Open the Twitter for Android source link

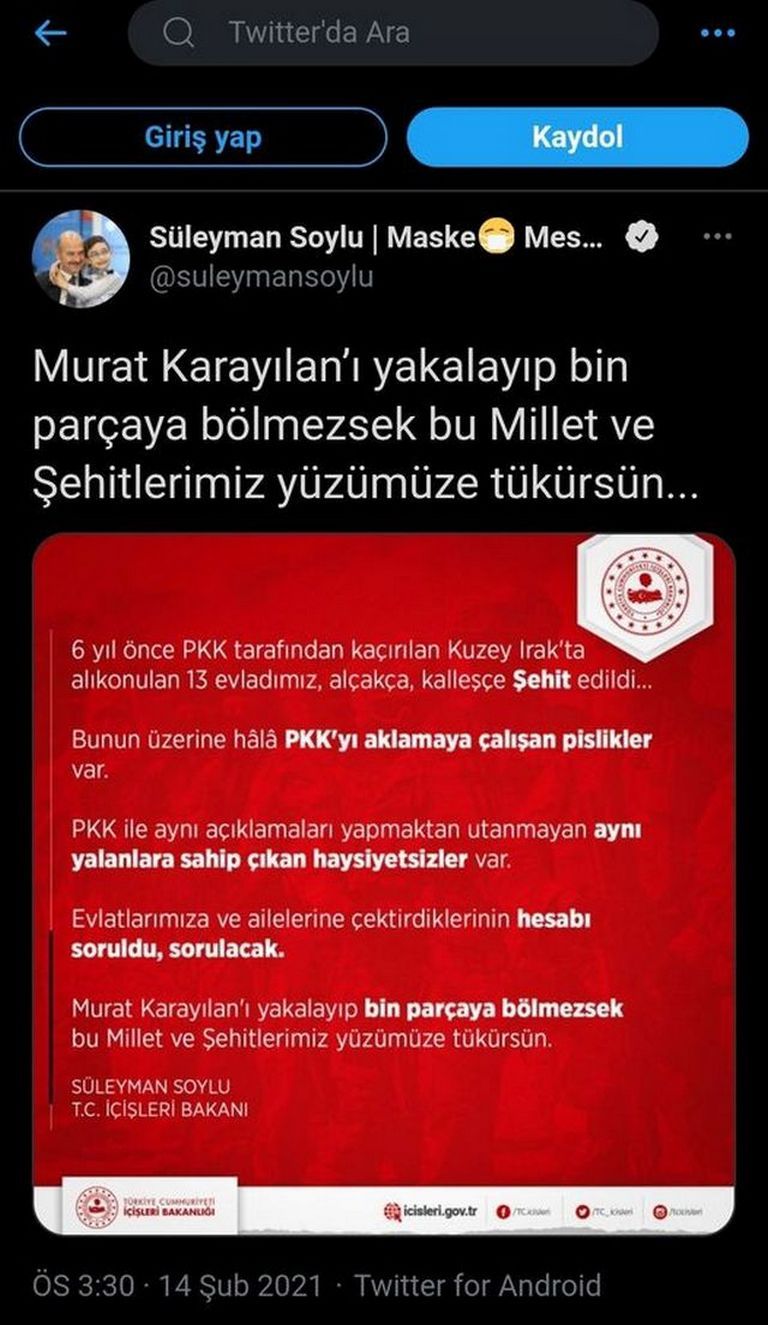(x=478, y=1285)
